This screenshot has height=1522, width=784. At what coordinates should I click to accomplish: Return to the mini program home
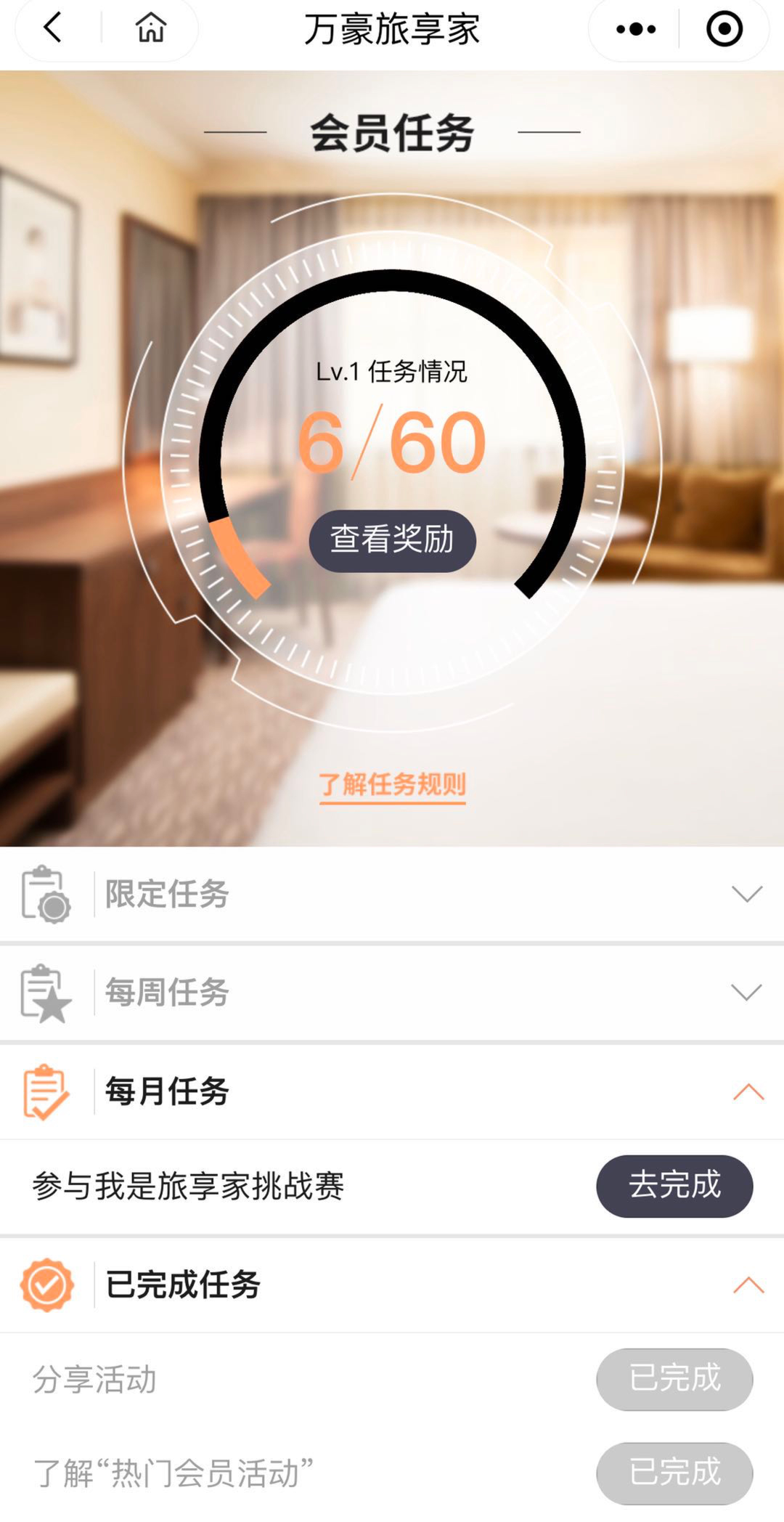150,29
